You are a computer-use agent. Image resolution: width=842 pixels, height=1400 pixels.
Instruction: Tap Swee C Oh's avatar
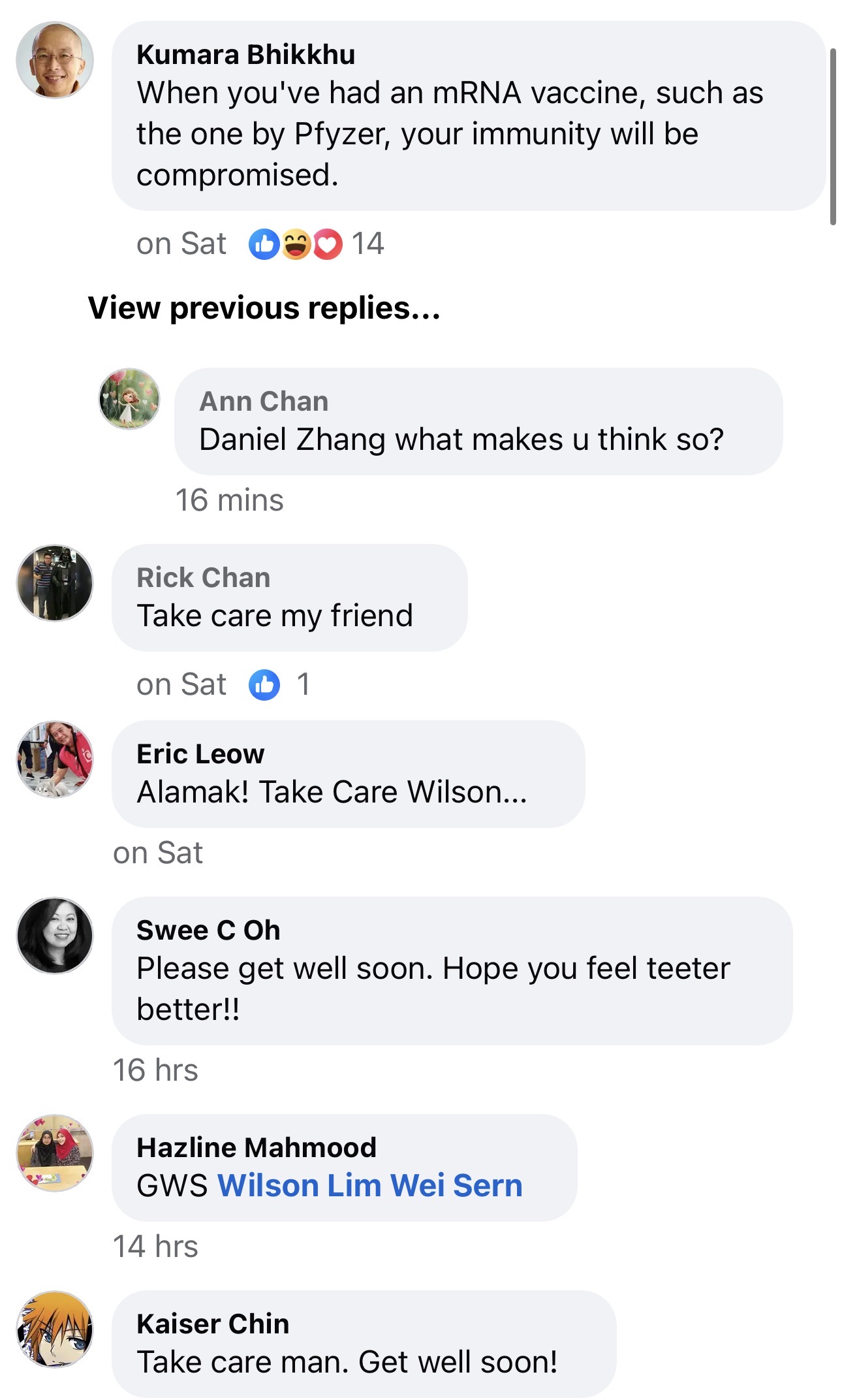(x=55, y=936)
